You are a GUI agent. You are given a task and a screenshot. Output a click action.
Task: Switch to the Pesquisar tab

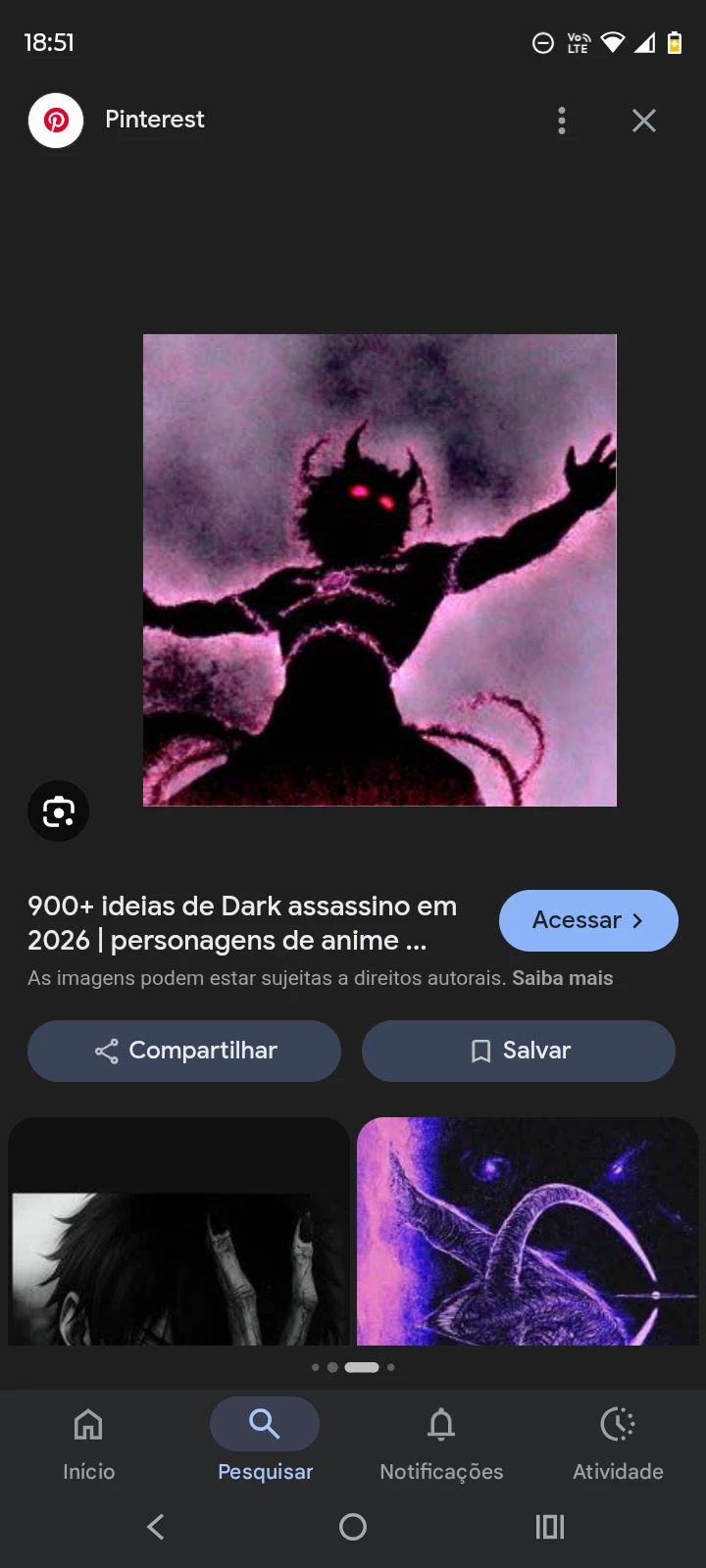tap(265, 1443)
